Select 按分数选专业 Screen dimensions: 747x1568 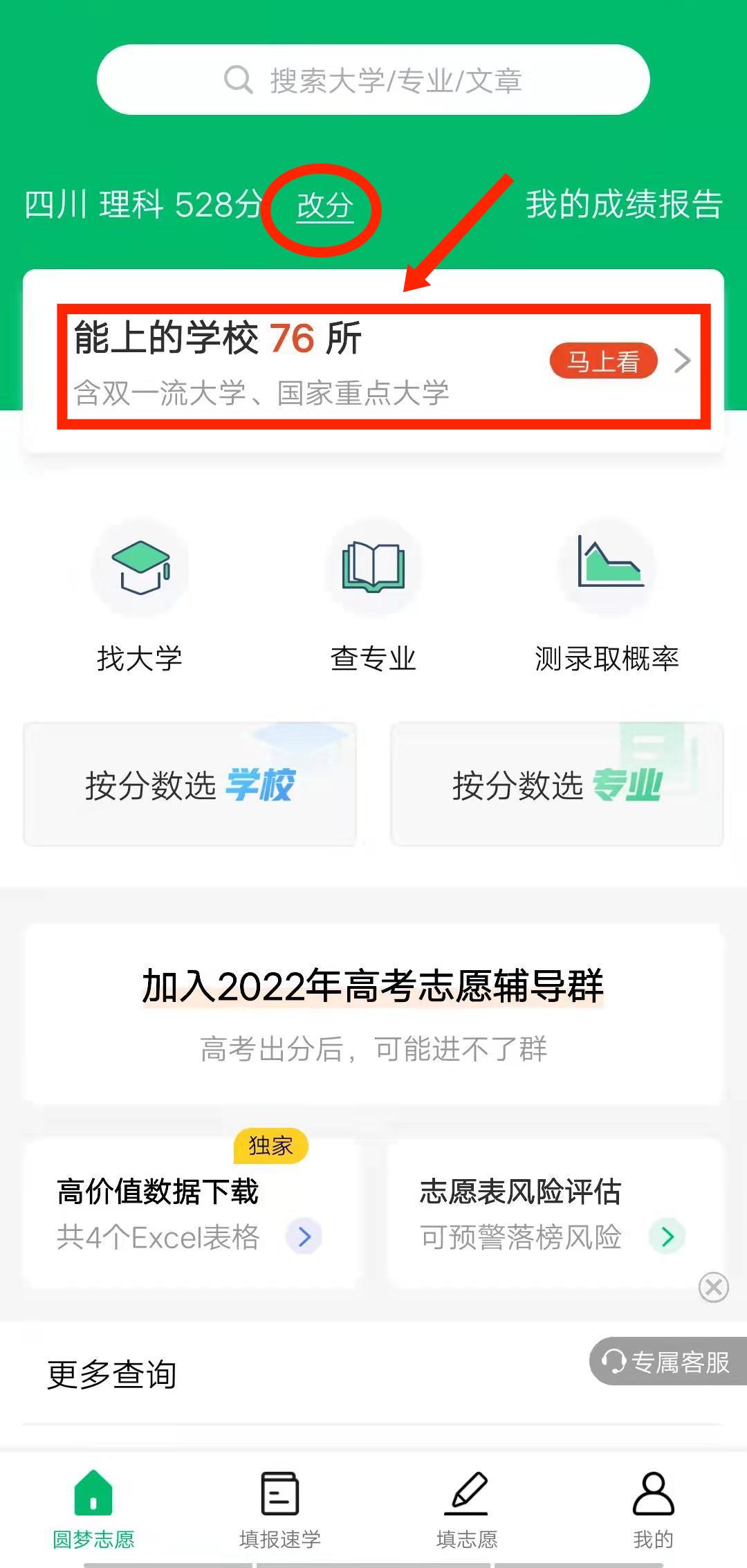(x=557, y=785)
